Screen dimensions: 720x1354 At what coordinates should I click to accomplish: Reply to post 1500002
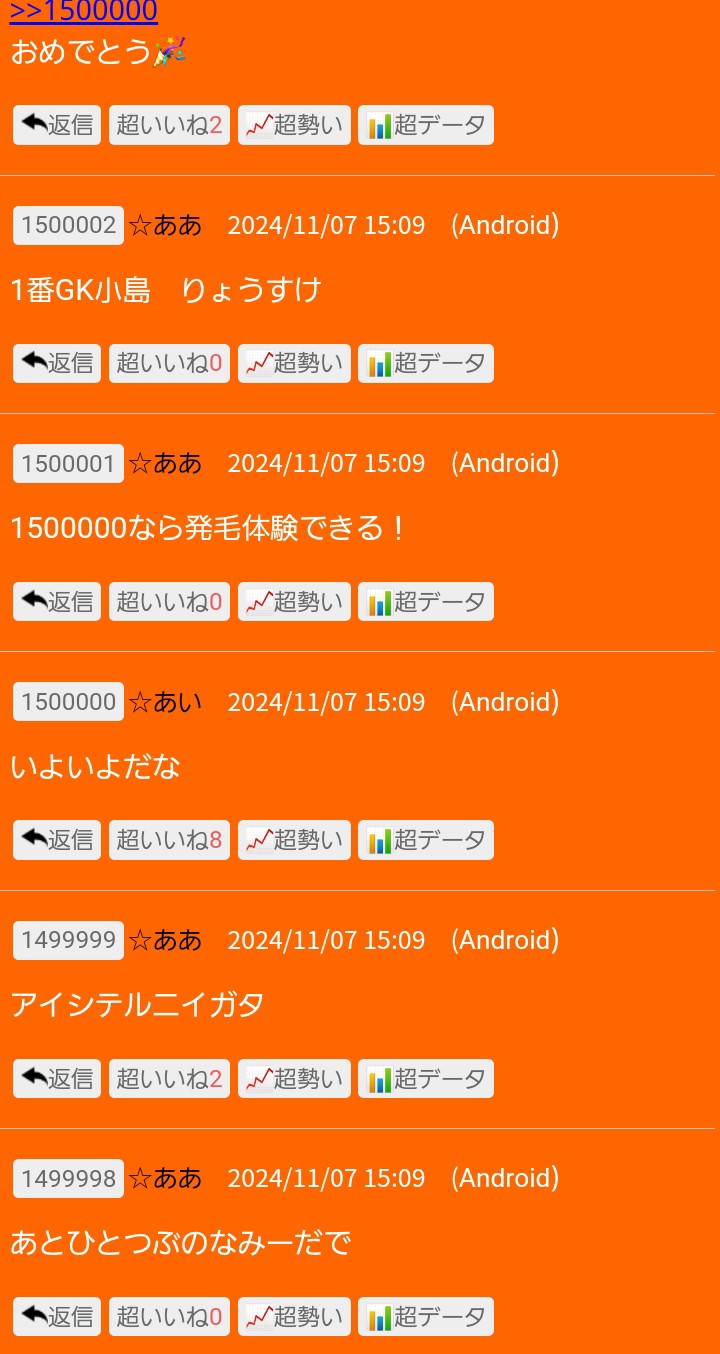(57, 363)
